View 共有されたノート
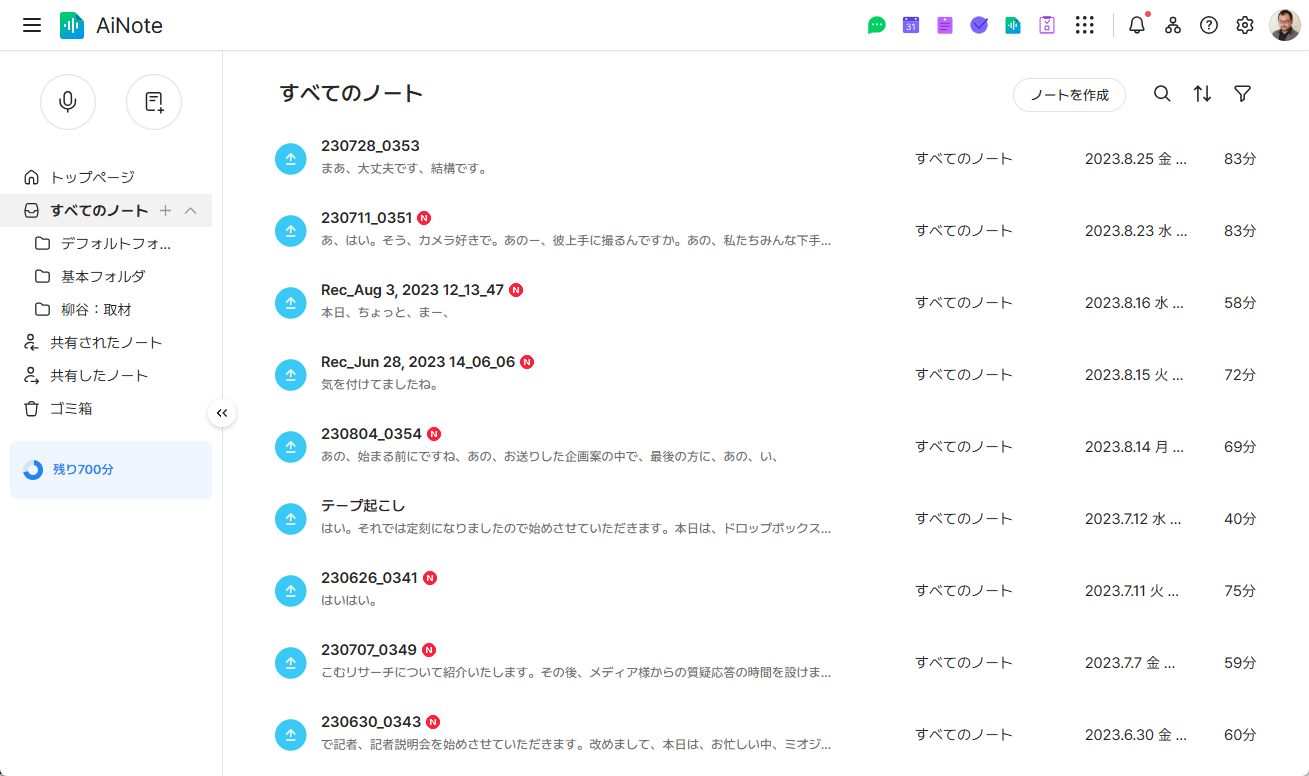Viewport: 1309px width, 776px height. [x=106, y=342]
